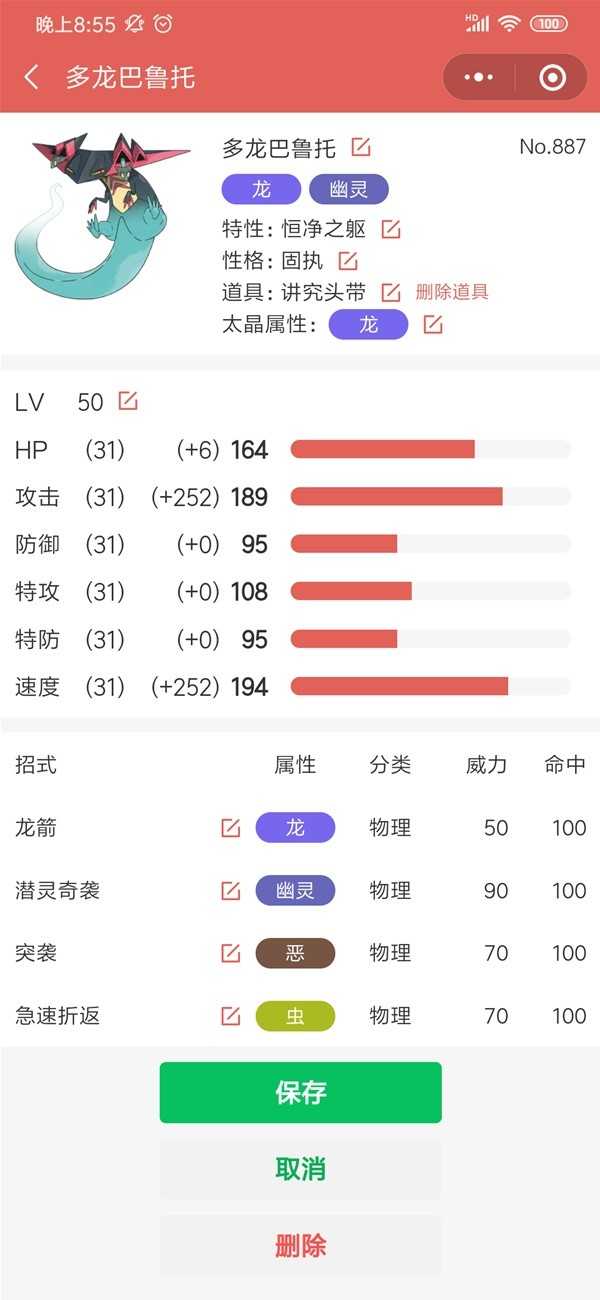Viewport: 600px width, 1300px height.
Task: Edit the move 潜灵奇袭
Action: [x=231, y=890]
